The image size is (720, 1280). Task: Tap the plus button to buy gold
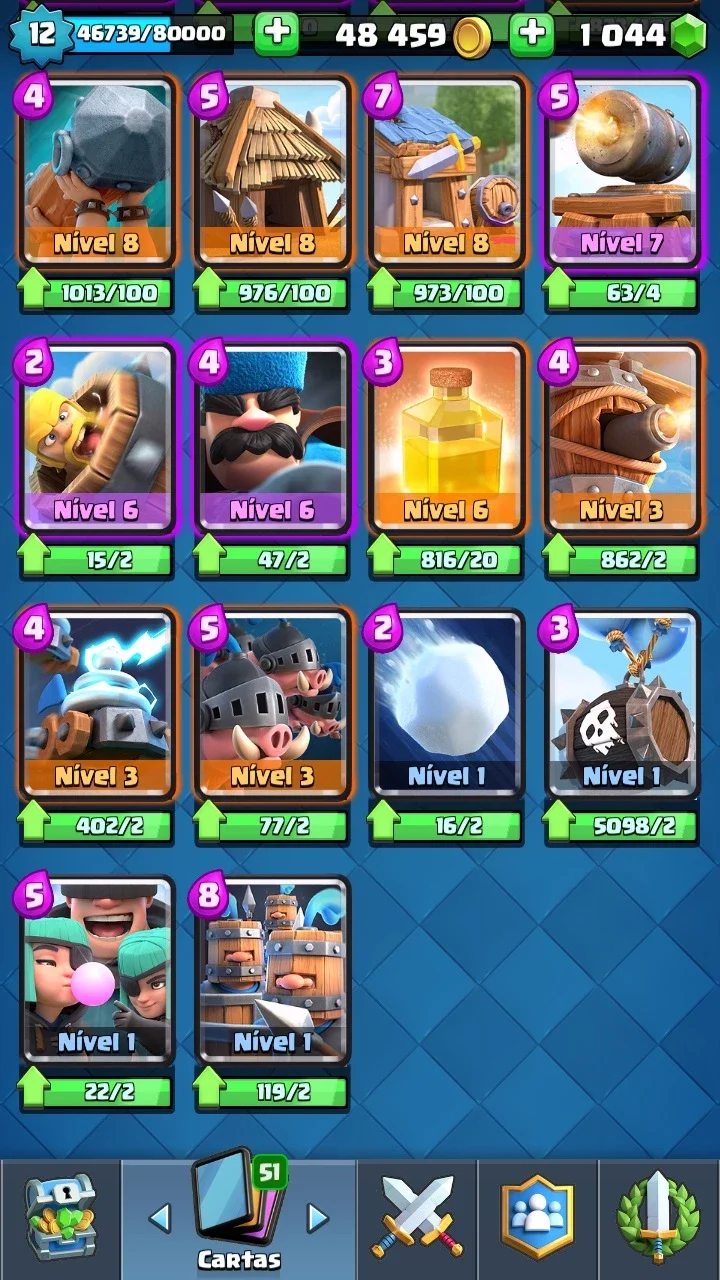[x=277, y=34]
